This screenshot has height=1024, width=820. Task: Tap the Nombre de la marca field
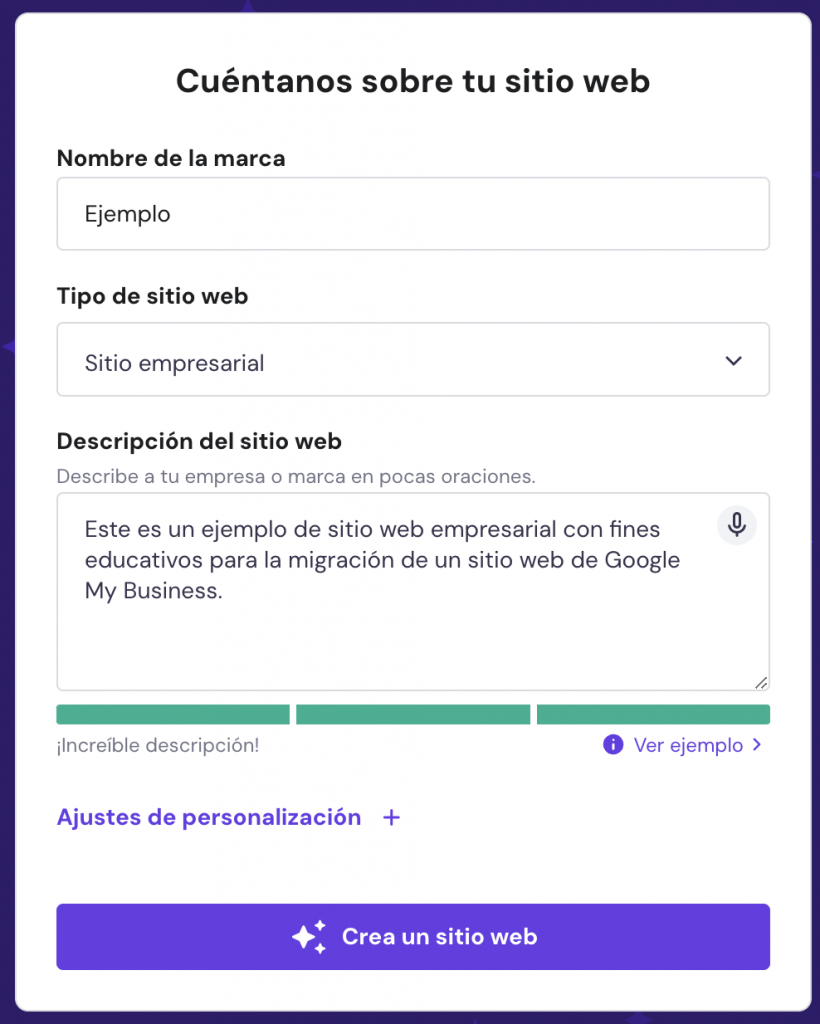tap(412, 214)
